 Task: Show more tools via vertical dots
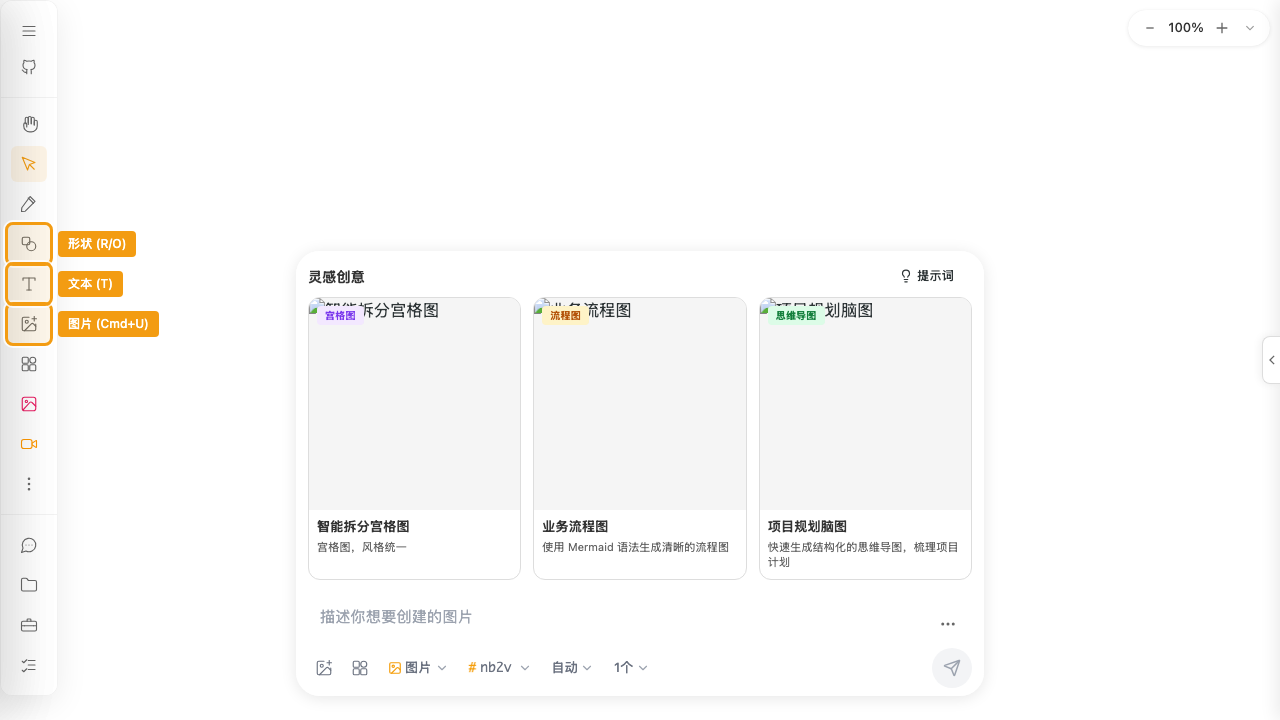29,484
